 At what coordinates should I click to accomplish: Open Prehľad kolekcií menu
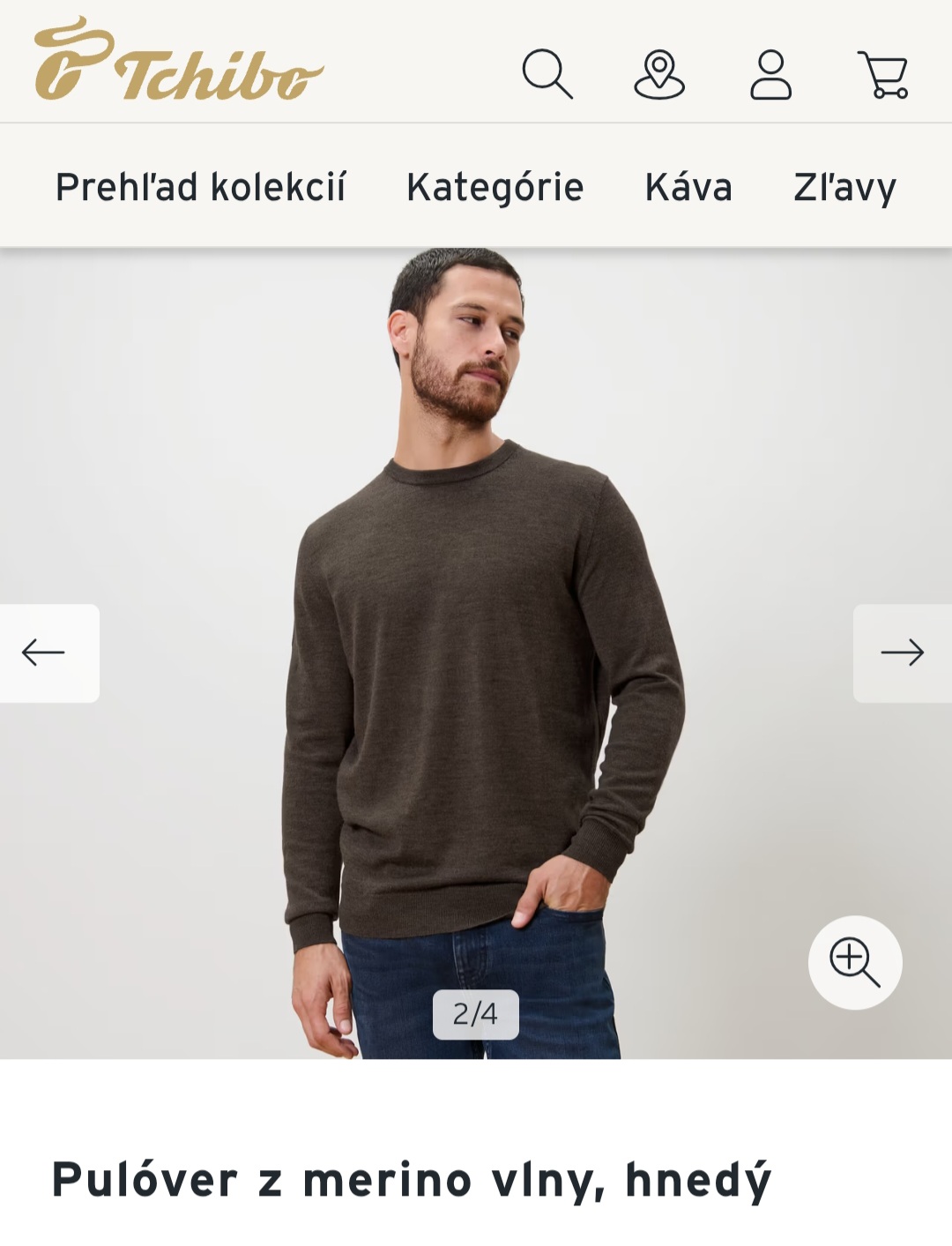click(x=200, y=187)
